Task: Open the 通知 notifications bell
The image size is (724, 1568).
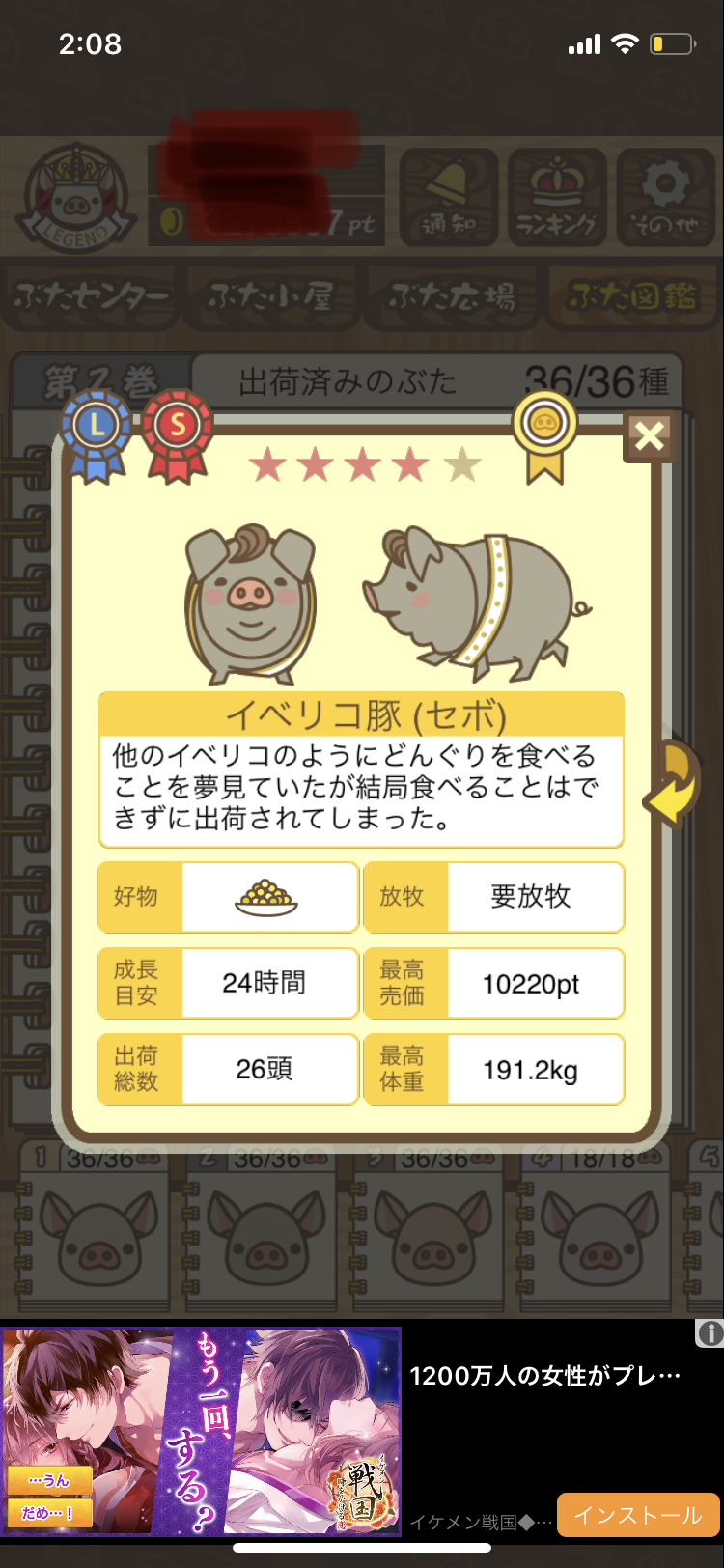Action: point(449,196)
